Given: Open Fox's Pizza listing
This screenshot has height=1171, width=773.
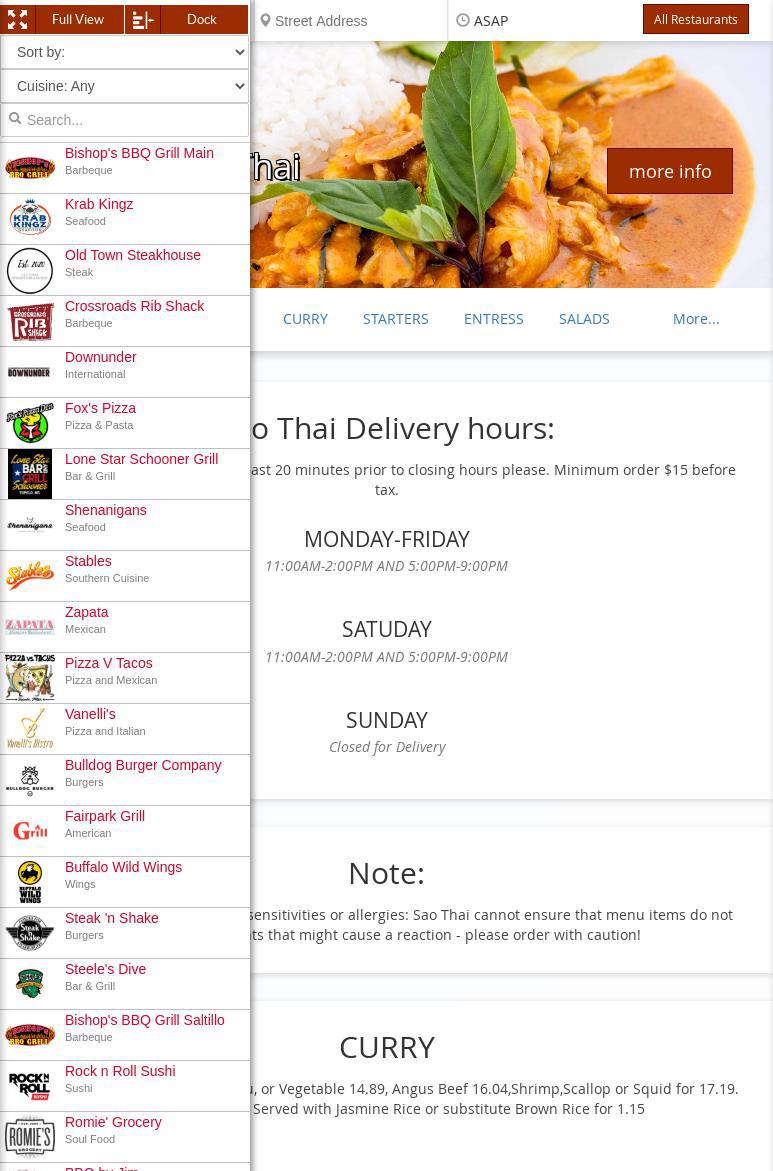Looking at the screenshot, I should [100, 408].
